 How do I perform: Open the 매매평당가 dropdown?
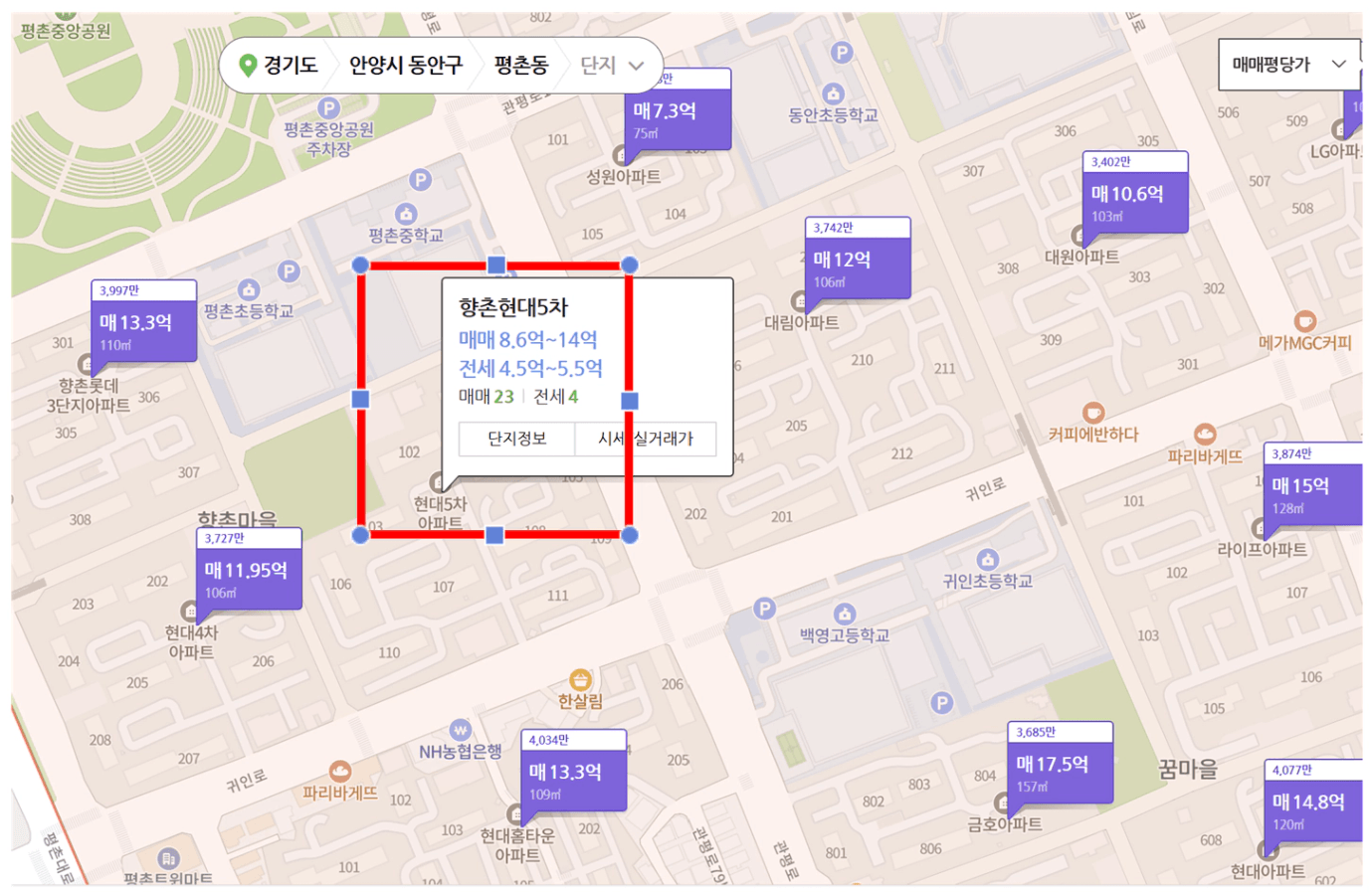coord(1289,65)
